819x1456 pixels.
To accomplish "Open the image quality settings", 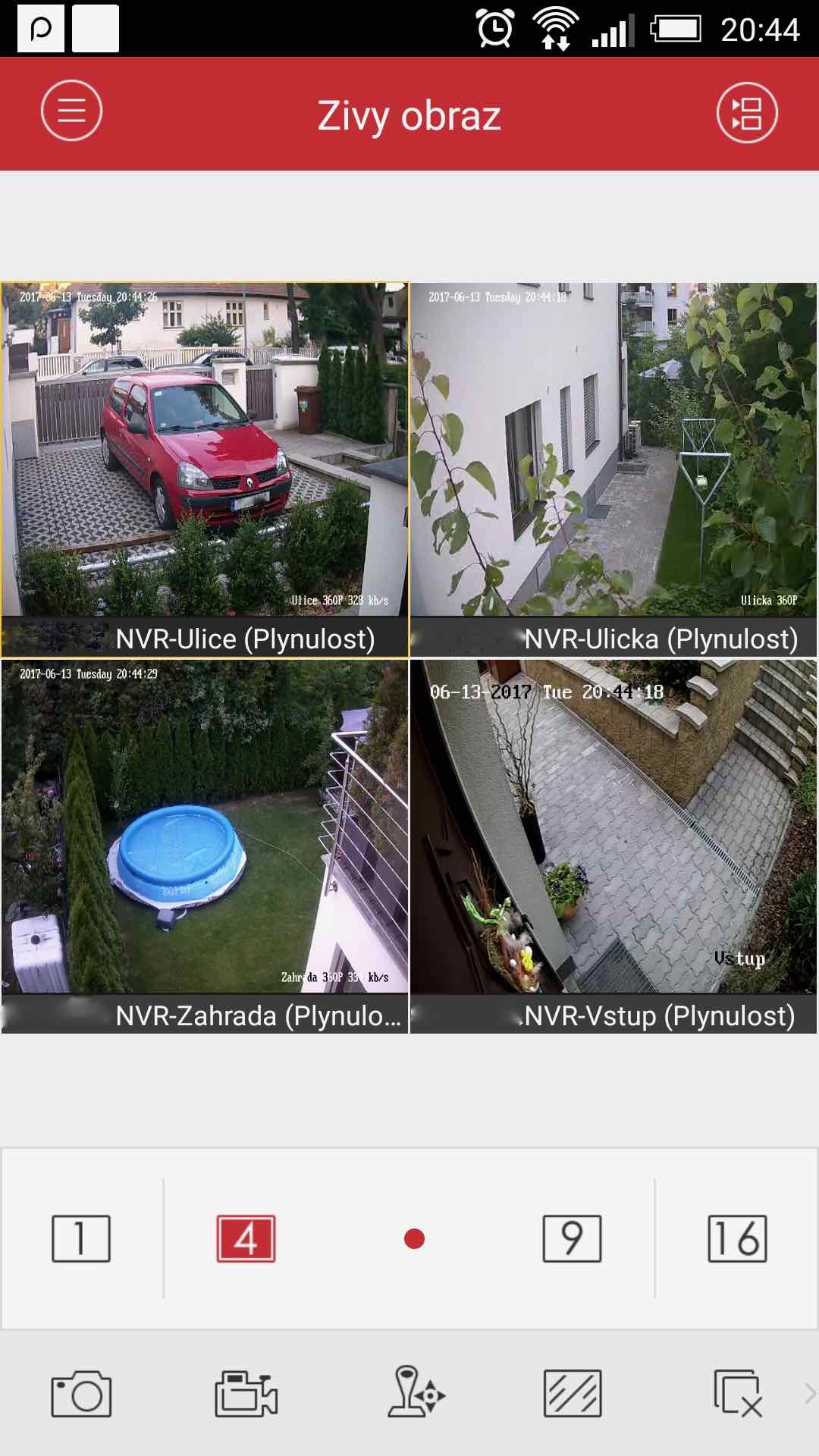I will pyautogui.click(x=573, y=1394).
